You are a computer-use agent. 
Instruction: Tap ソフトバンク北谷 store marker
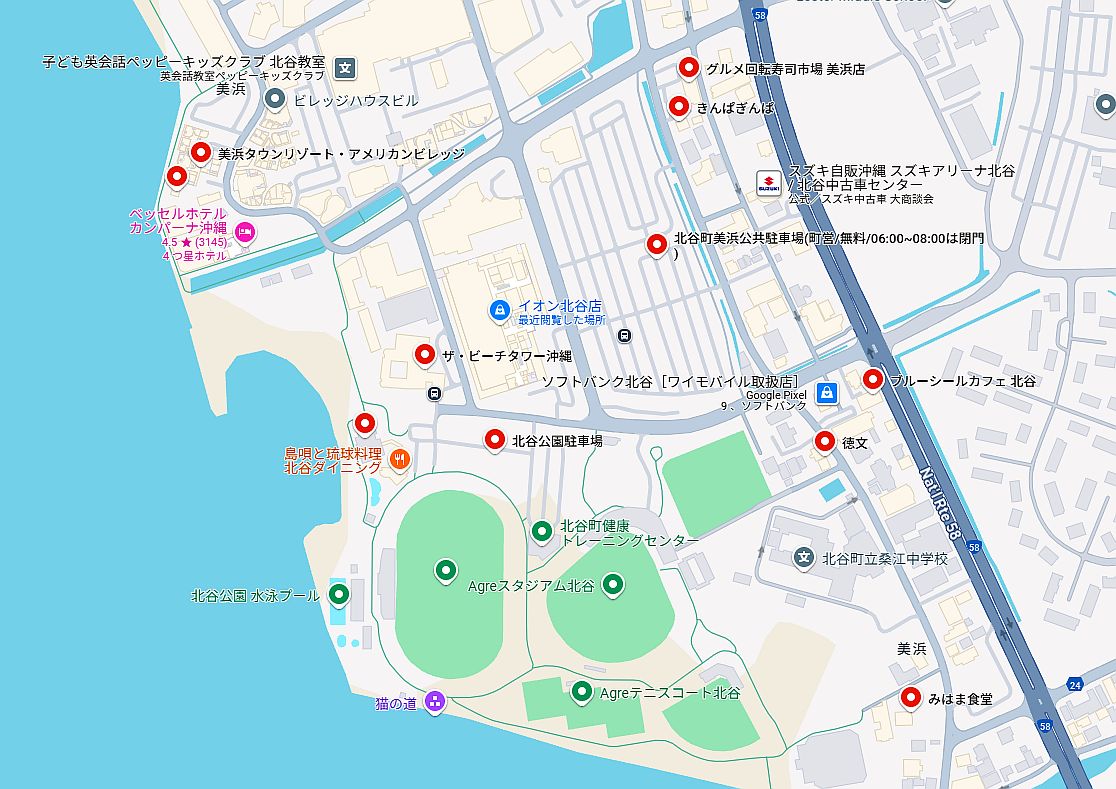[x=827, y=392]
